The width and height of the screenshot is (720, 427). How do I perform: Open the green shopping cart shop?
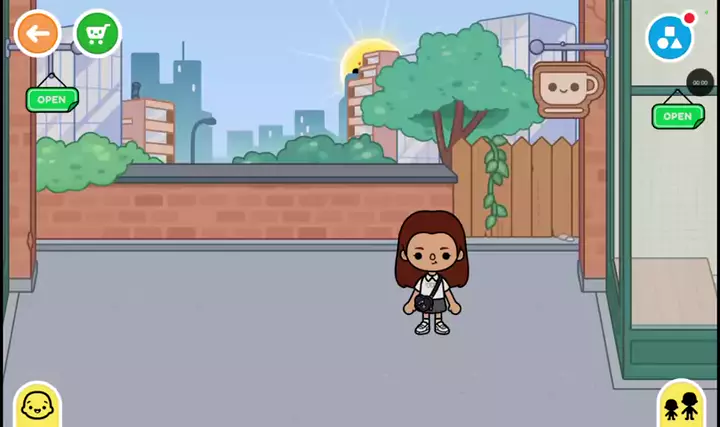pos(97,34)
